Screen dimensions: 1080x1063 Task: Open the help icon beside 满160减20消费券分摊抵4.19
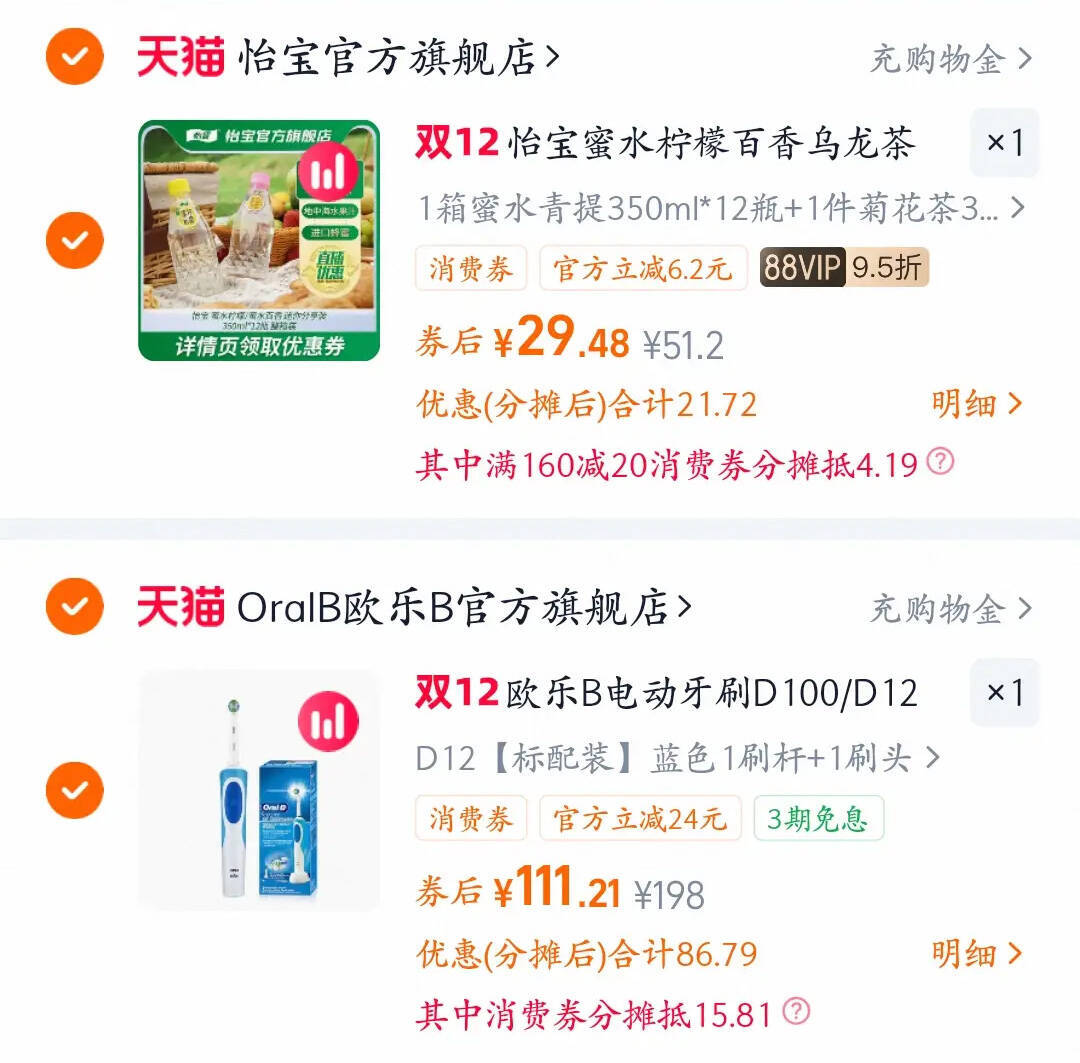(x=940, y=462)
